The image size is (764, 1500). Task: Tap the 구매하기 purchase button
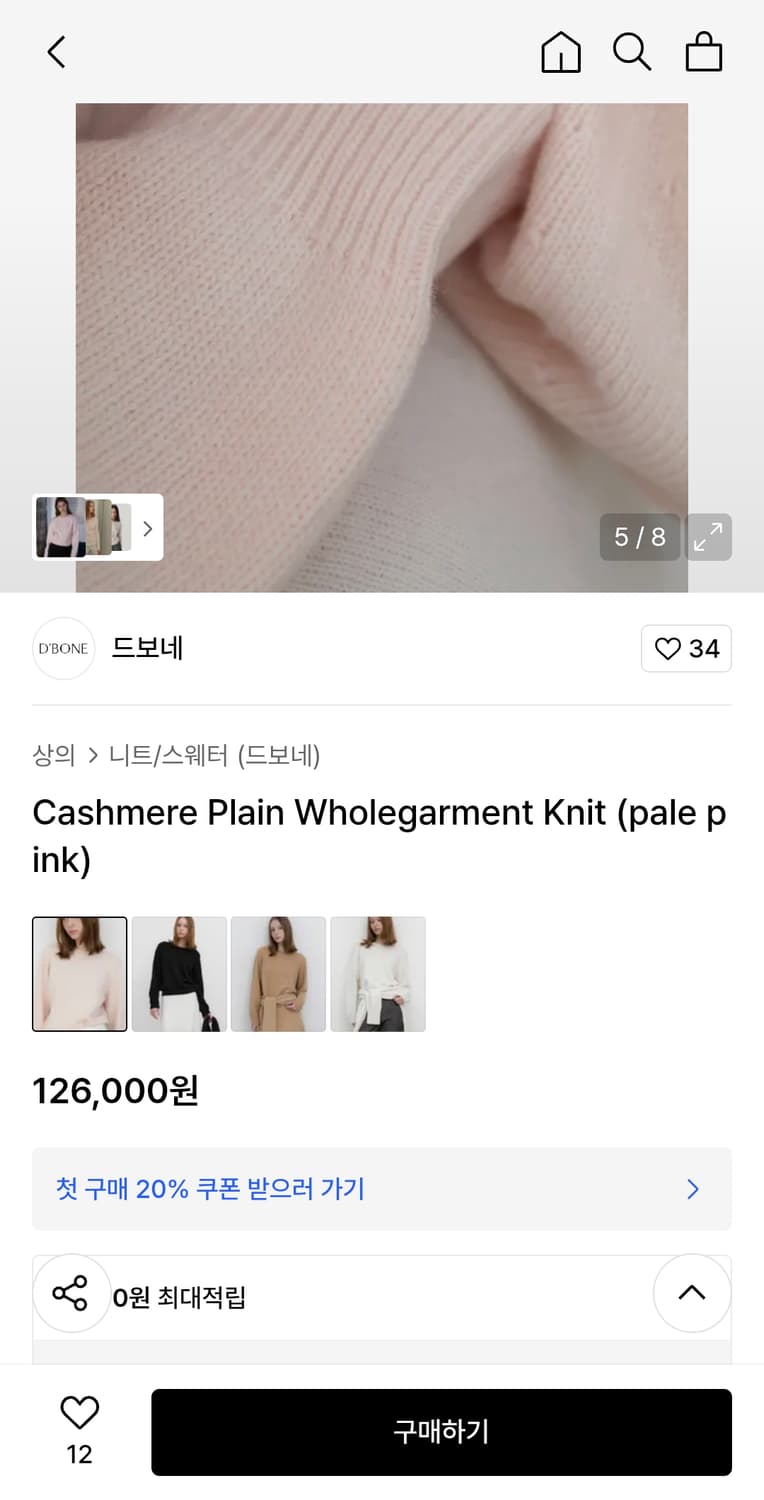tap(442, 1431)
